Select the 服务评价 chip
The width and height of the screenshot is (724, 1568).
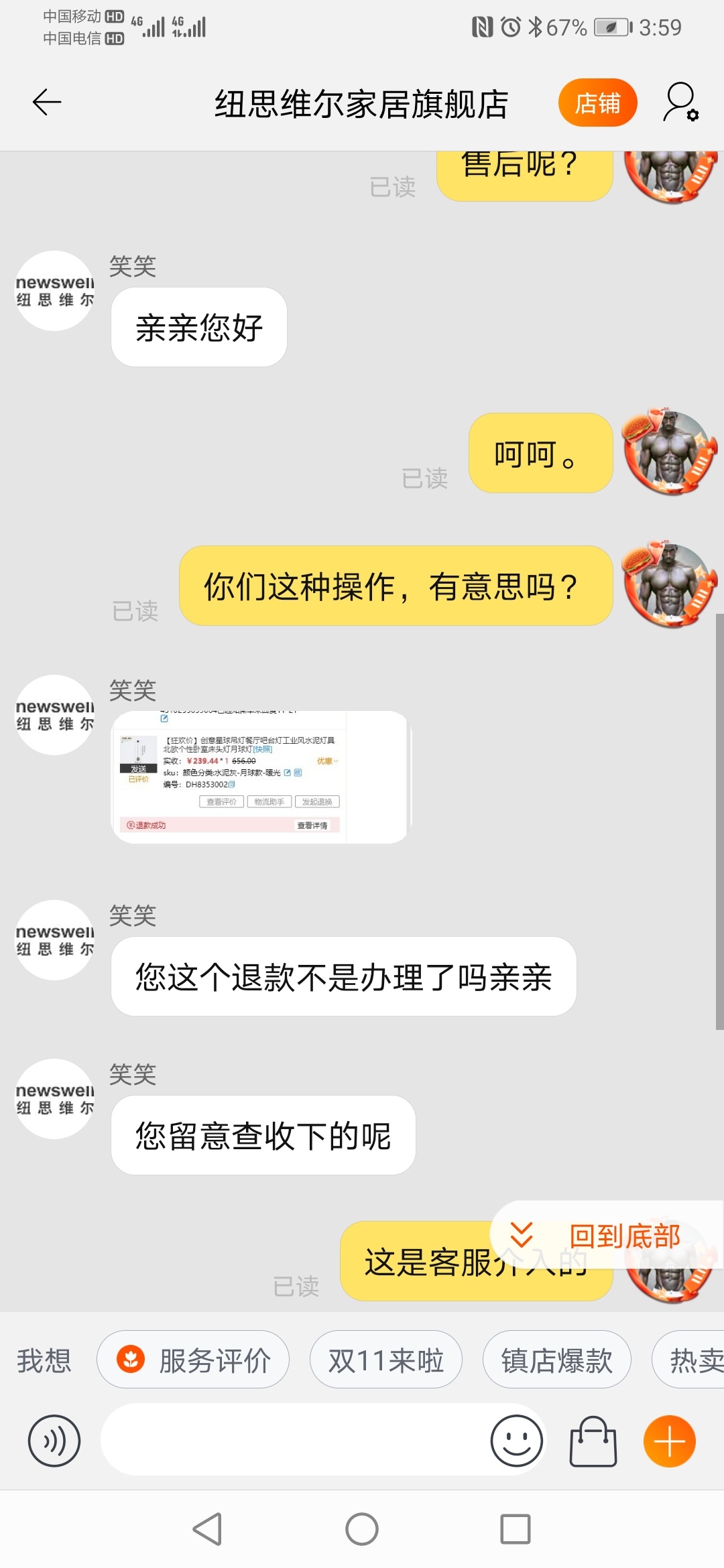point(193,1360)
